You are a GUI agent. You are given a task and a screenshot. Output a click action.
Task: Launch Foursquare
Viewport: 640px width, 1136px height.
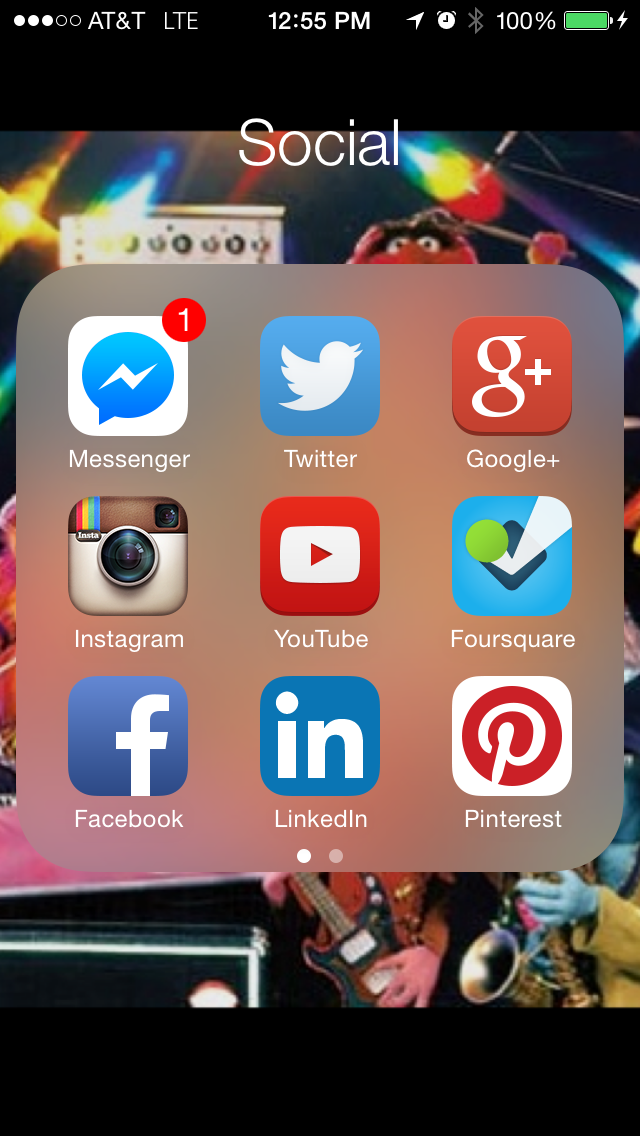[x=512, y=556]
